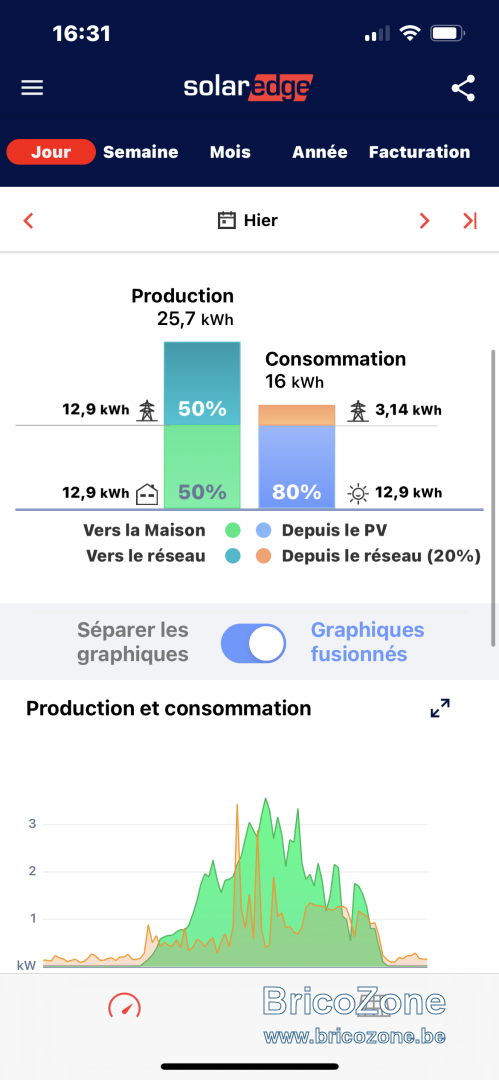The image size is (499, 1080).
Task: Jump to the latest day
Action: (470, 220)
